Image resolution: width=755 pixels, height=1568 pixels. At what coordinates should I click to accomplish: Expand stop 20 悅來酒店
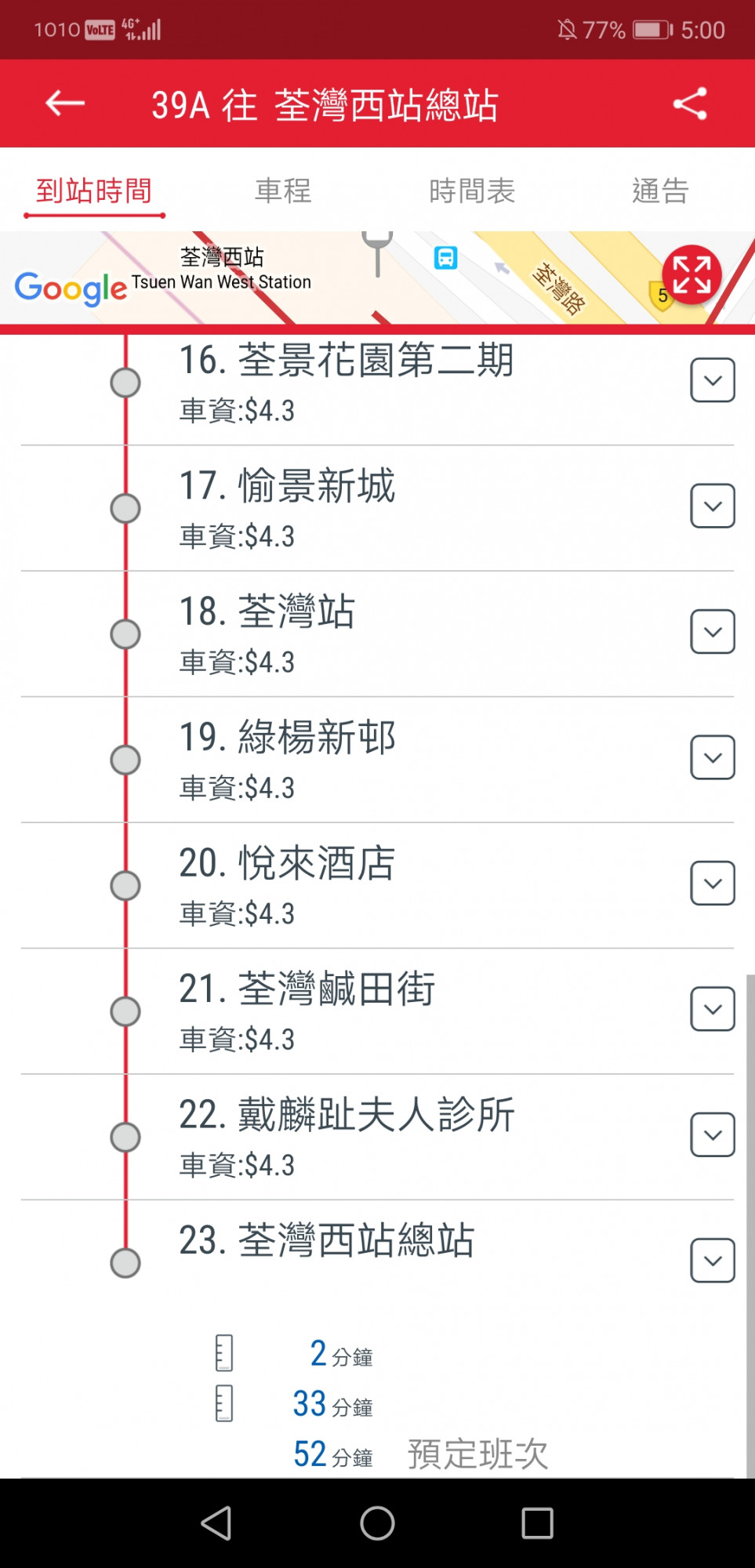[712, 884]
